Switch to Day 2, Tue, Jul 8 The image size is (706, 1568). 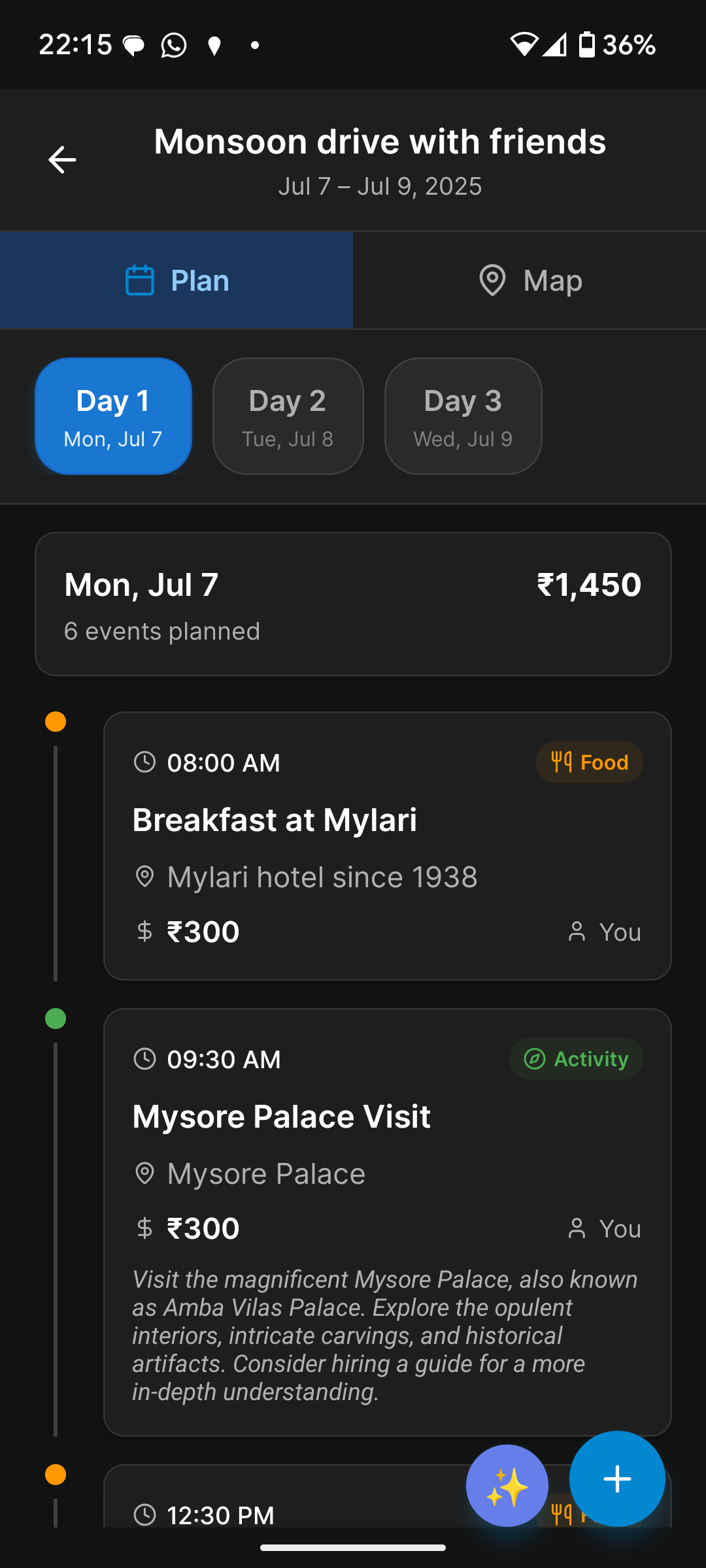click(x=288, y=416)
